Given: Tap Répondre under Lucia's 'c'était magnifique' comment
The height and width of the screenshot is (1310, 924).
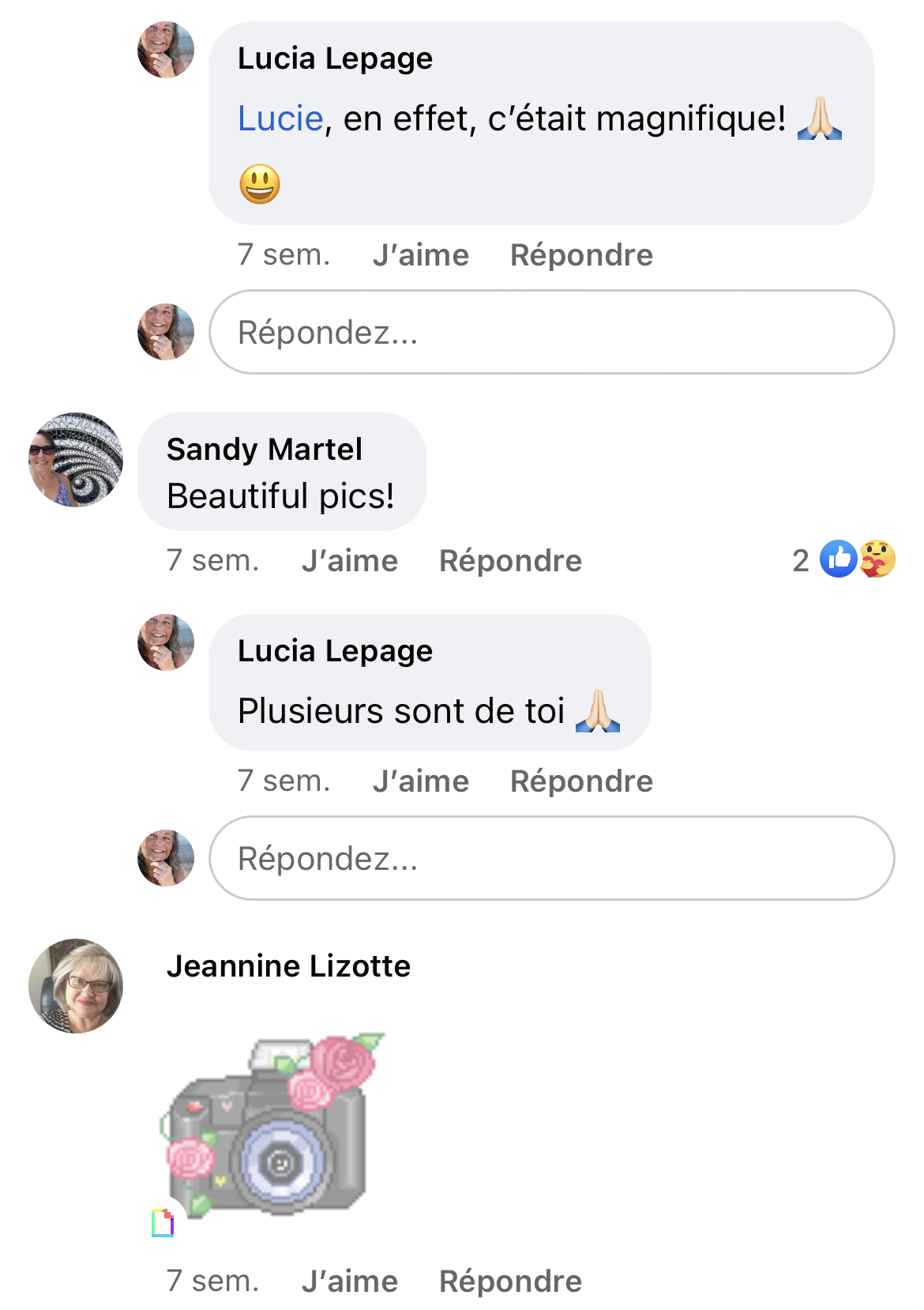Looking at the screenshot, I should 581,255.
